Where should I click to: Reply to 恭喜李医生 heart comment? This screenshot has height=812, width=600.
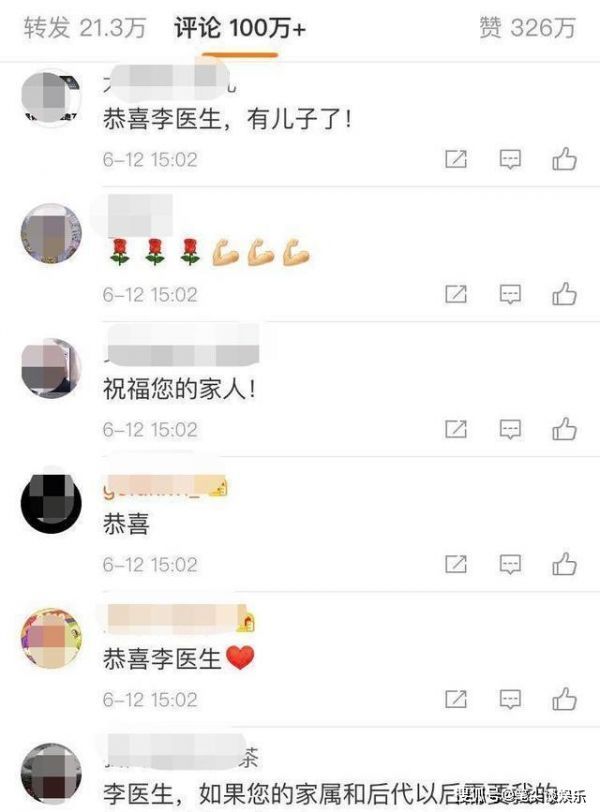(511, 699)
